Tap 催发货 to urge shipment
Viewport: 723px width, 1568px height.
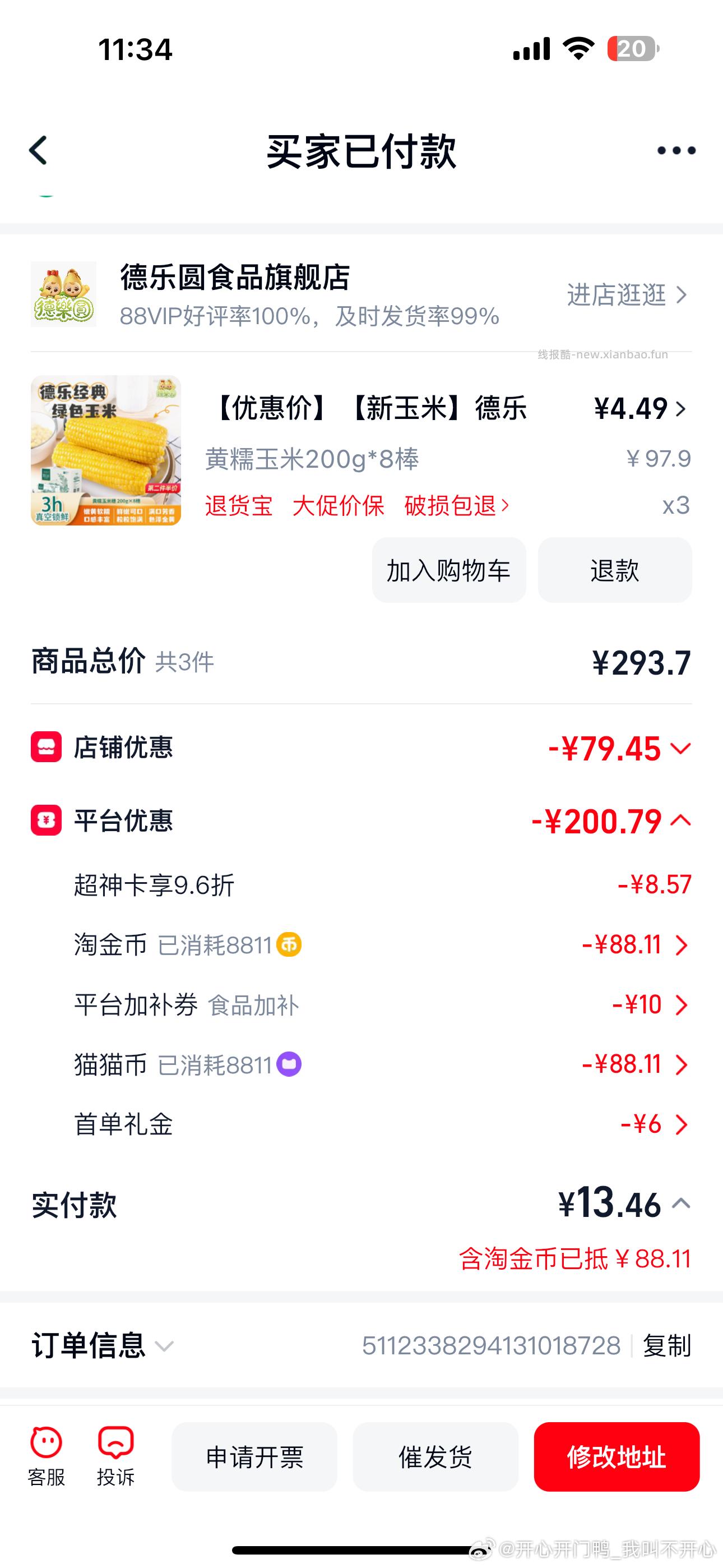[x=435, y=1456]
